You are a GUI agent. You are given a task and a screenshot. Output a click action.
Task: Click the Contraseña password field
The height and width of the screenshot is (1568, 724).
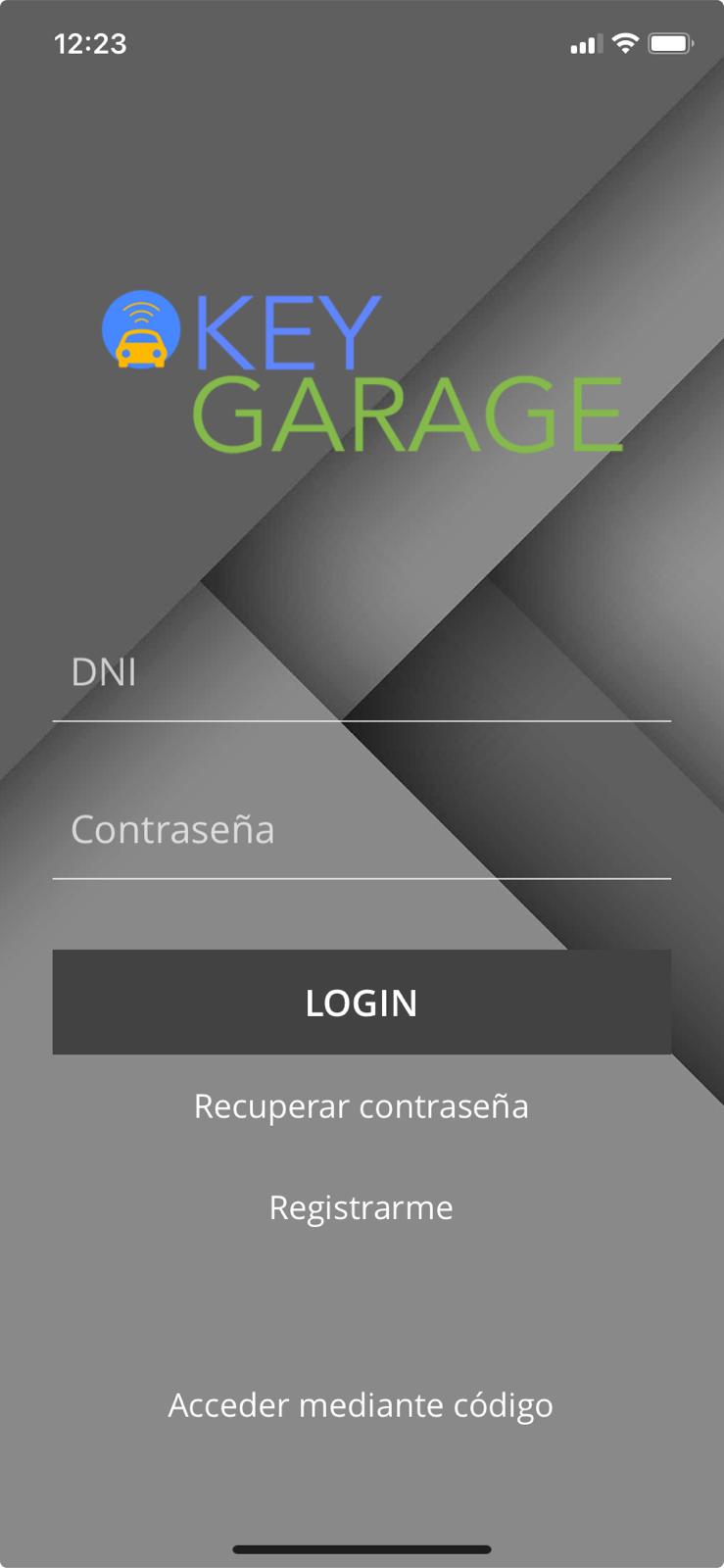tap(362, 833)
